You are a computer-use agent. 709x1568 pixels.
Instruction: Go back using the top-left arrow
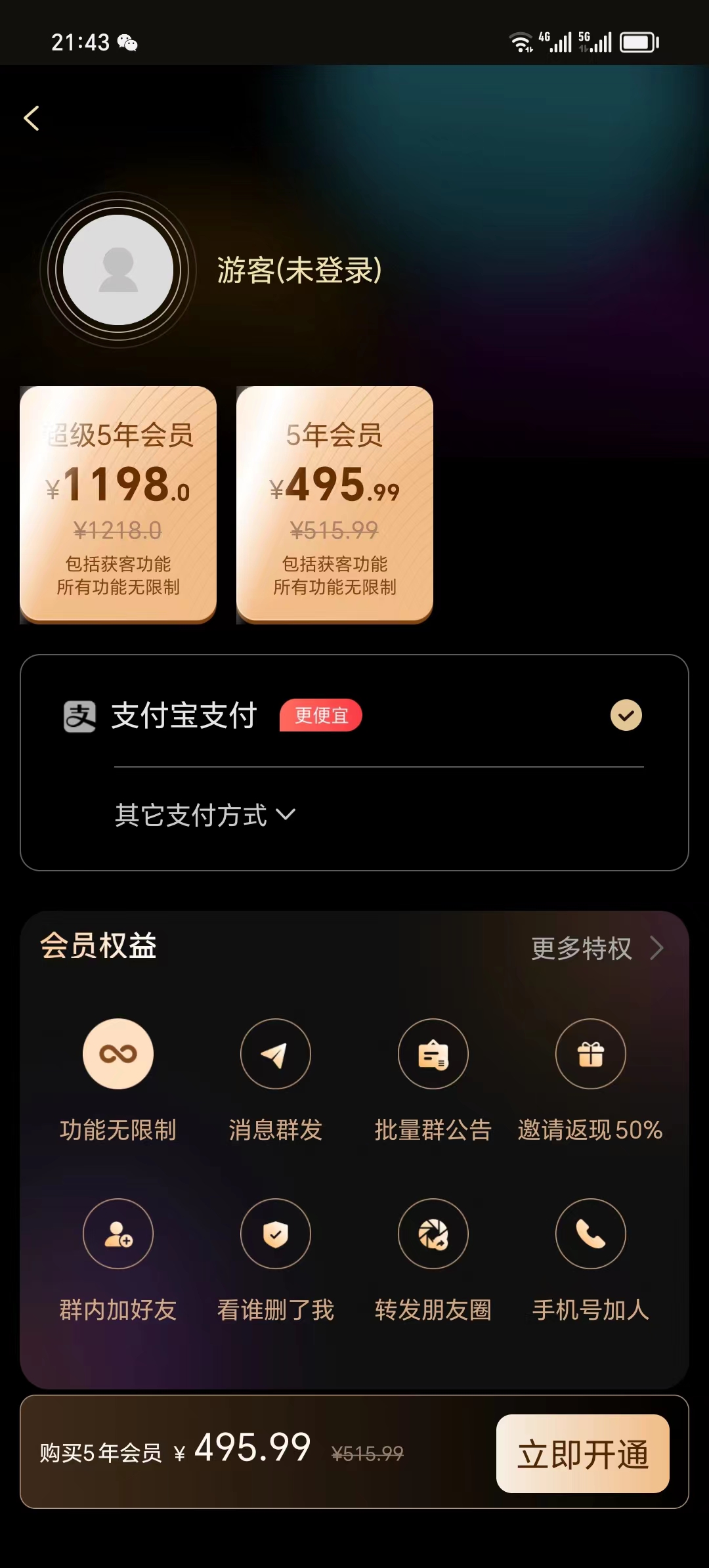[x=32, y=119]
